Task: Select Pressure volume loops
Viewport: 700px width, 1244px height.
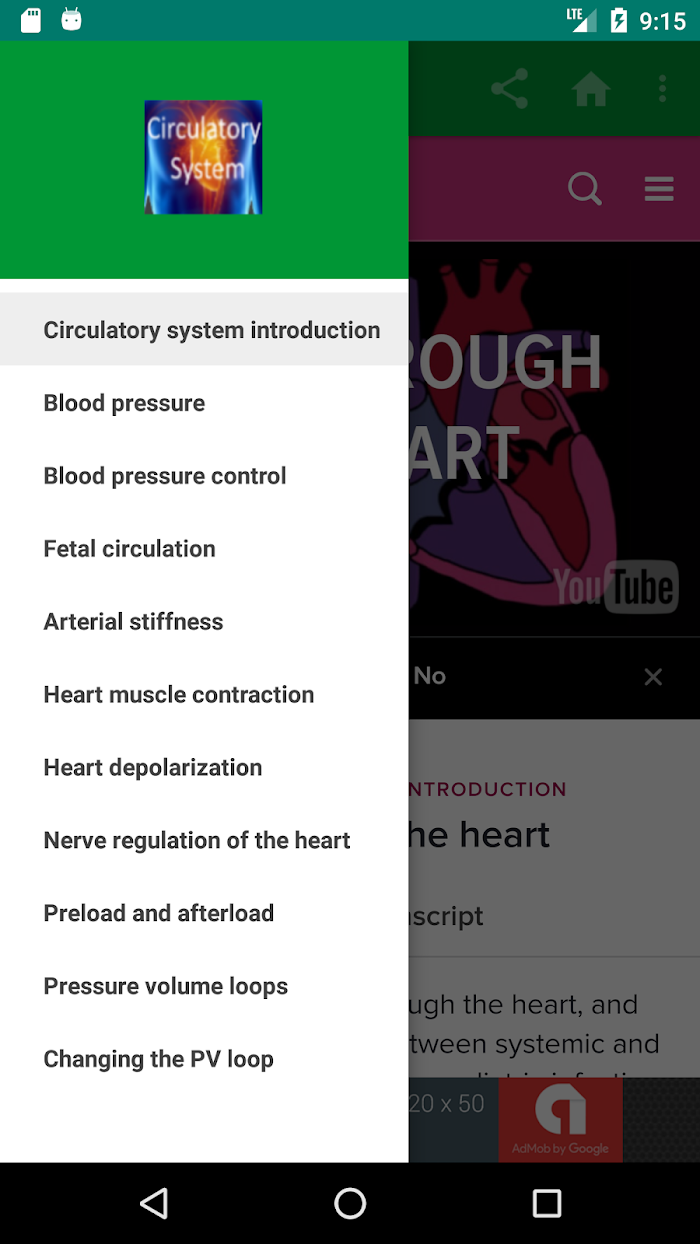Action: click(166, 987)
